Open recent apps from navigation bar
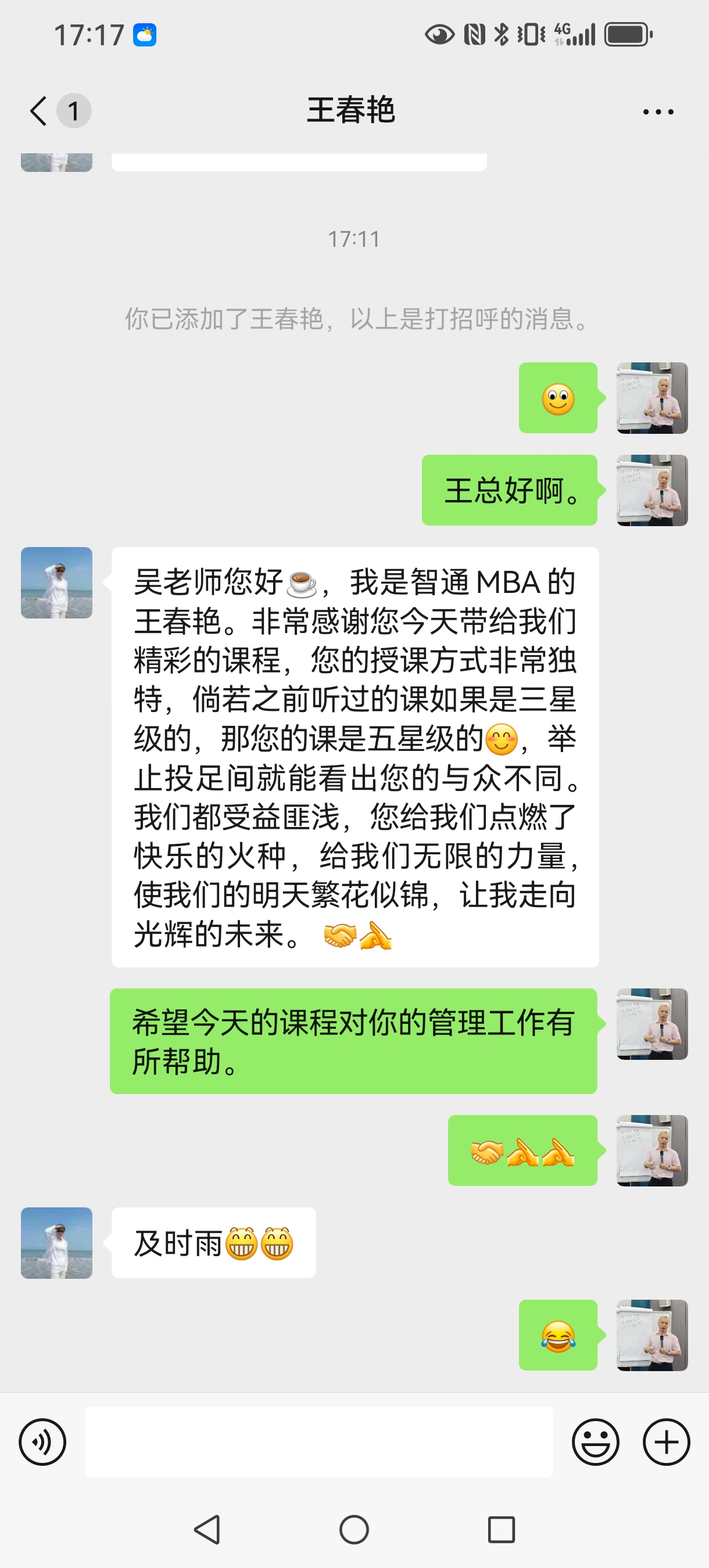Screen dimensions: 709x1568 point(502,1529)
